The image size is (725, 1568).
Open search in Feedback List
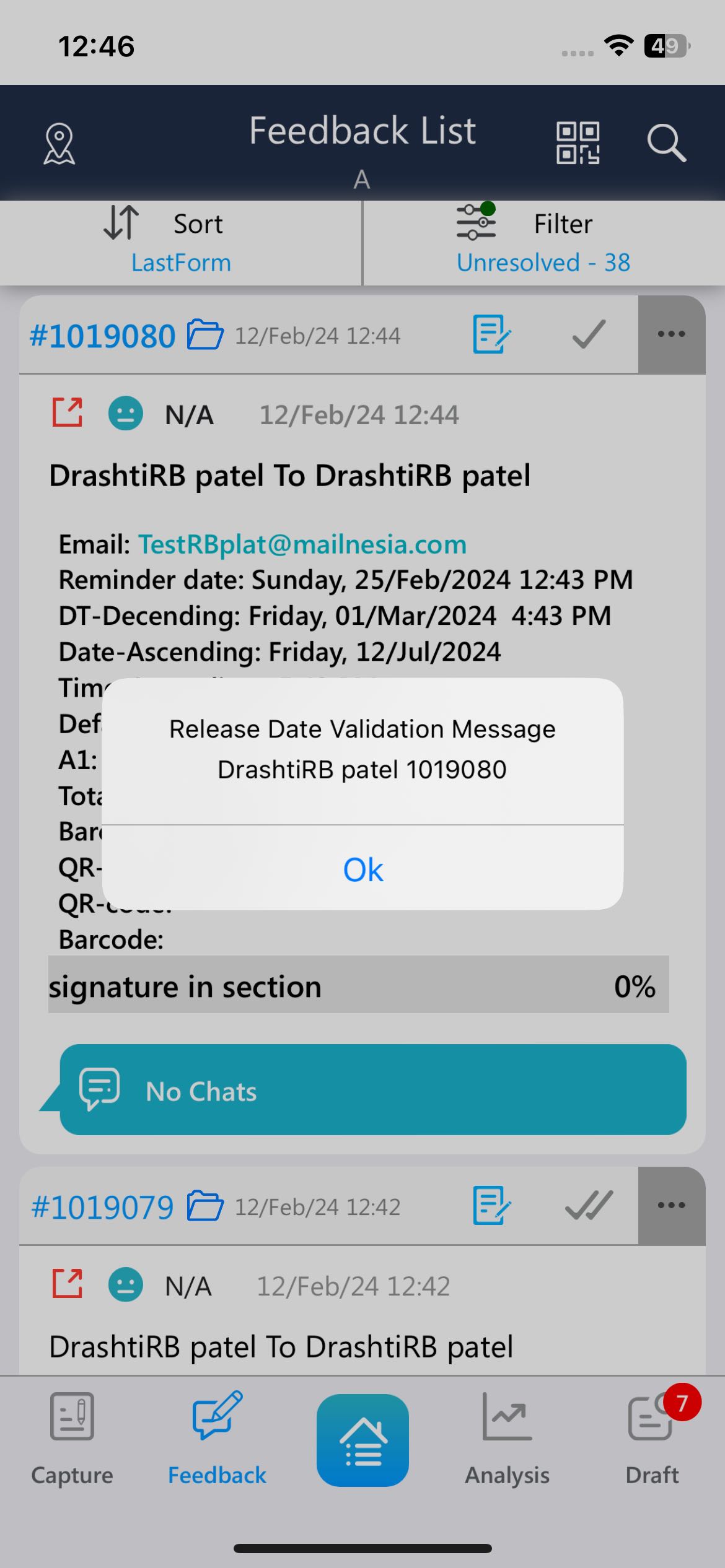(666, 143)
